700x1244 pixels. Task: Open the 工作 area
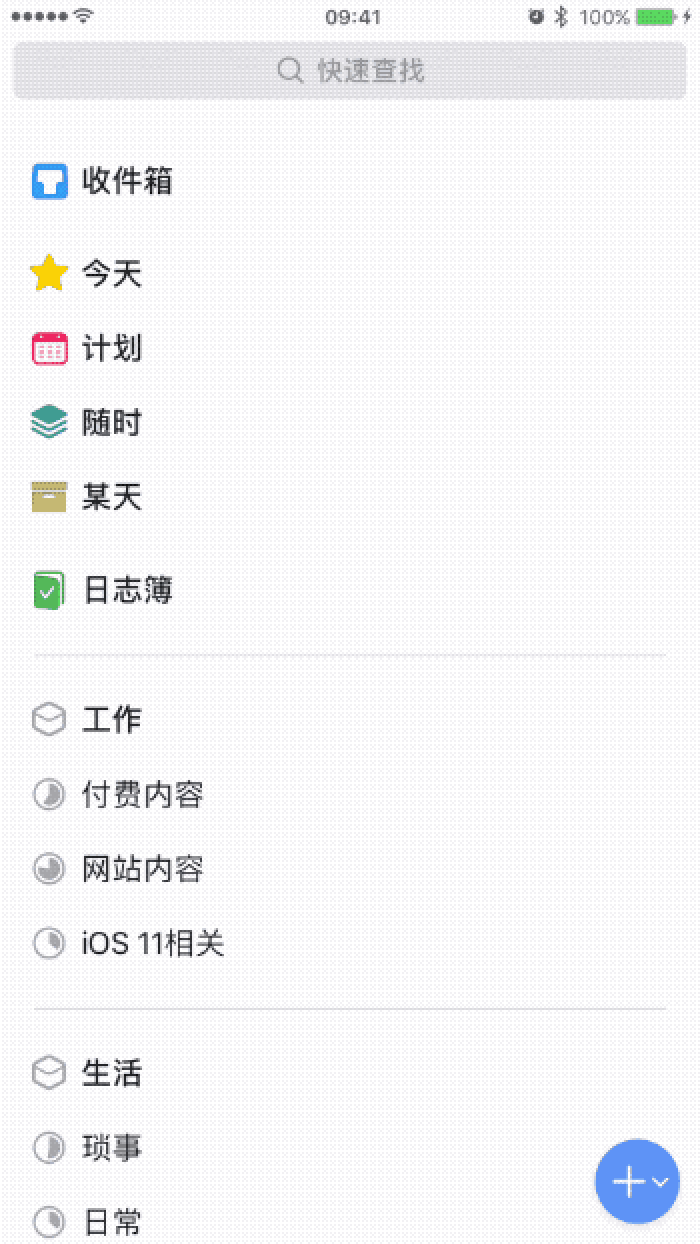pyautogui.click(x=111, y=719)
